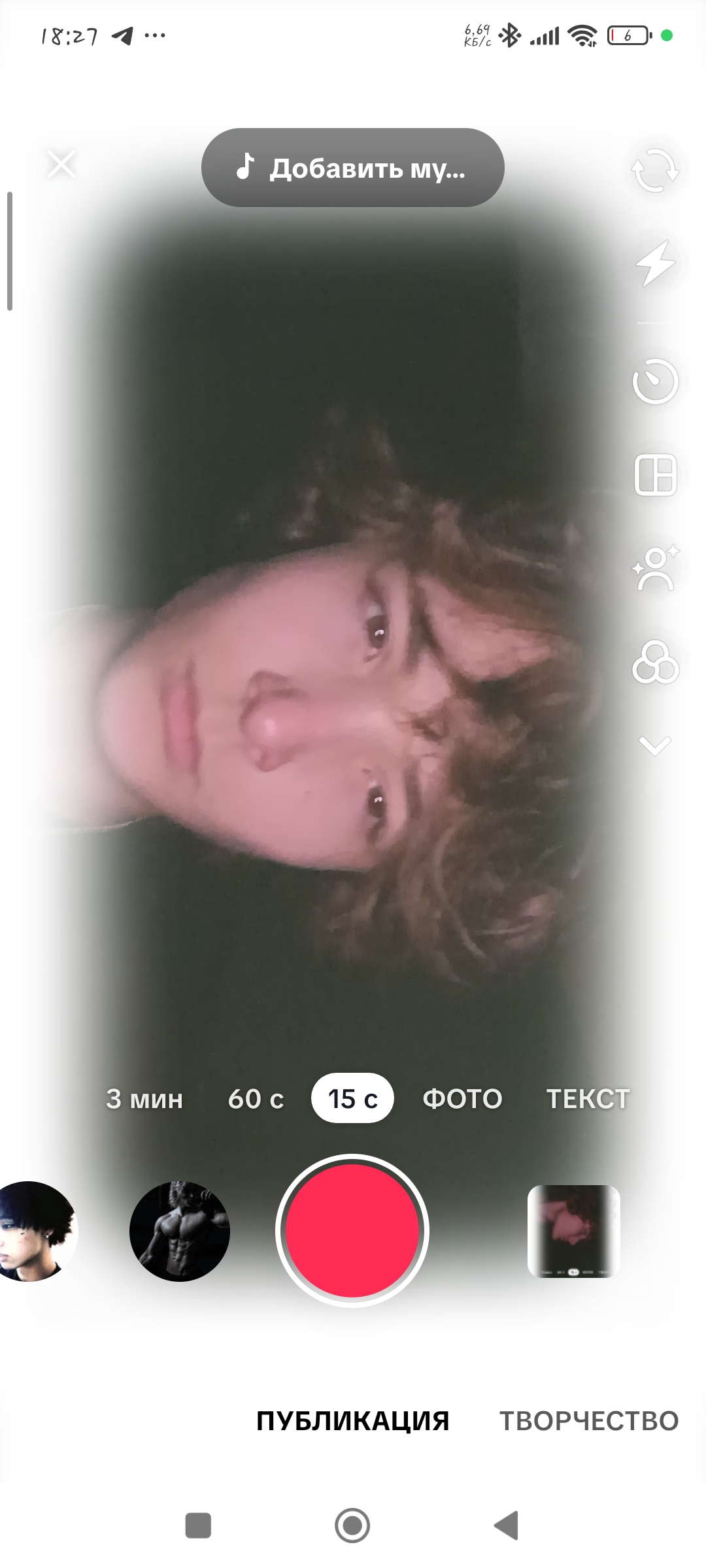Apply the muscular figure effect
The height and width of the screenshot is (1568, 706).
[180, 1231]
